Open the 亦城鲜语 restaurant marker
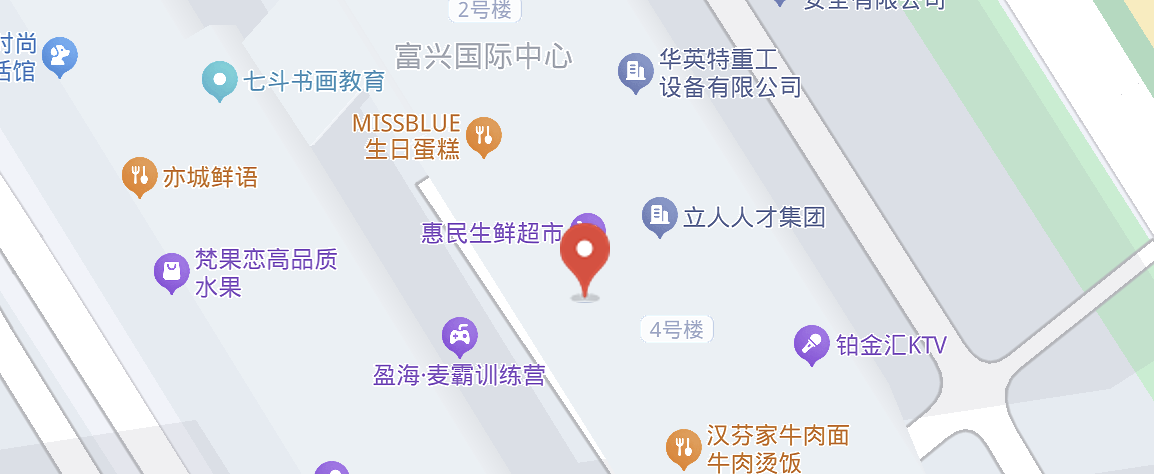Screen dimensions: 1154x474 [139, 176]
